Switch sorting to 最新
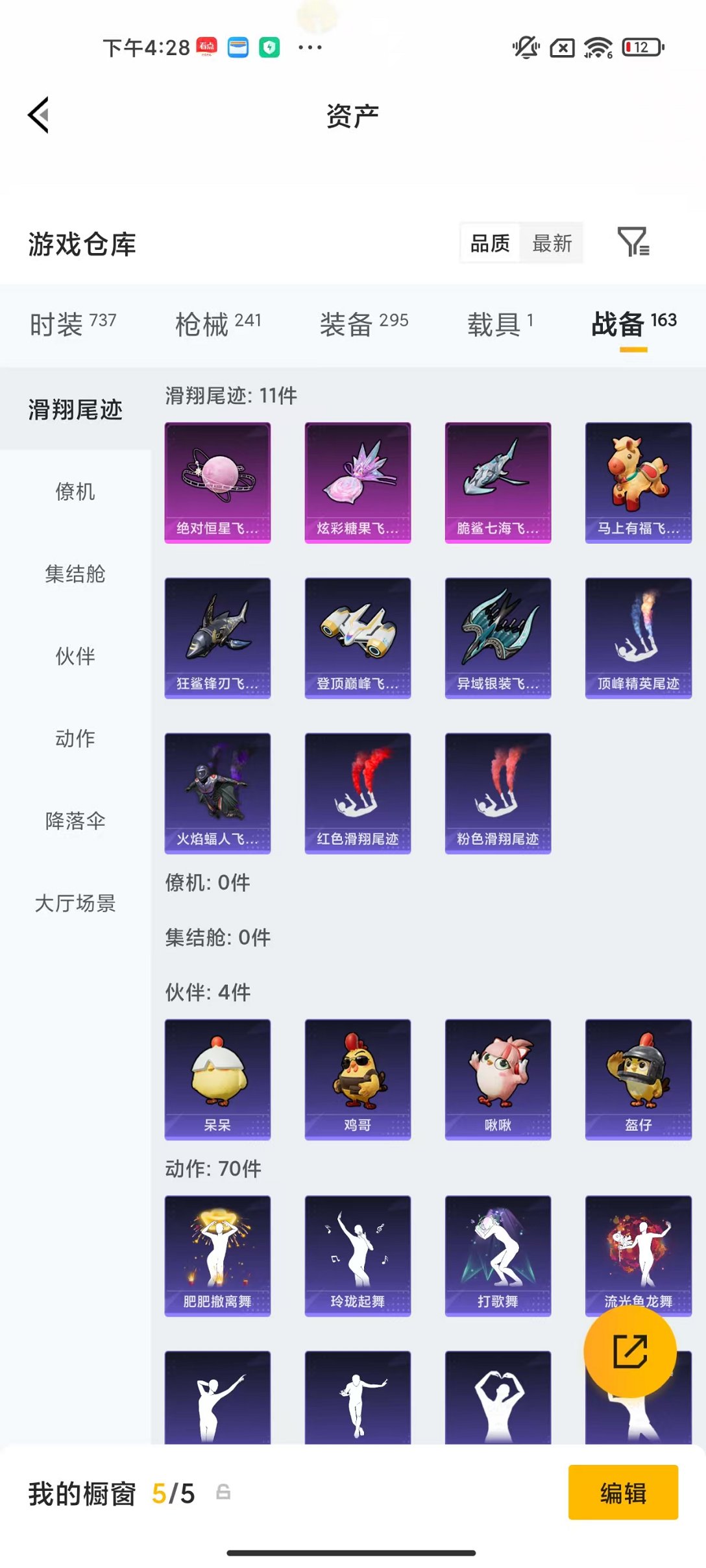This screenshot has width=706, height=1568. (x=551, y=243)
